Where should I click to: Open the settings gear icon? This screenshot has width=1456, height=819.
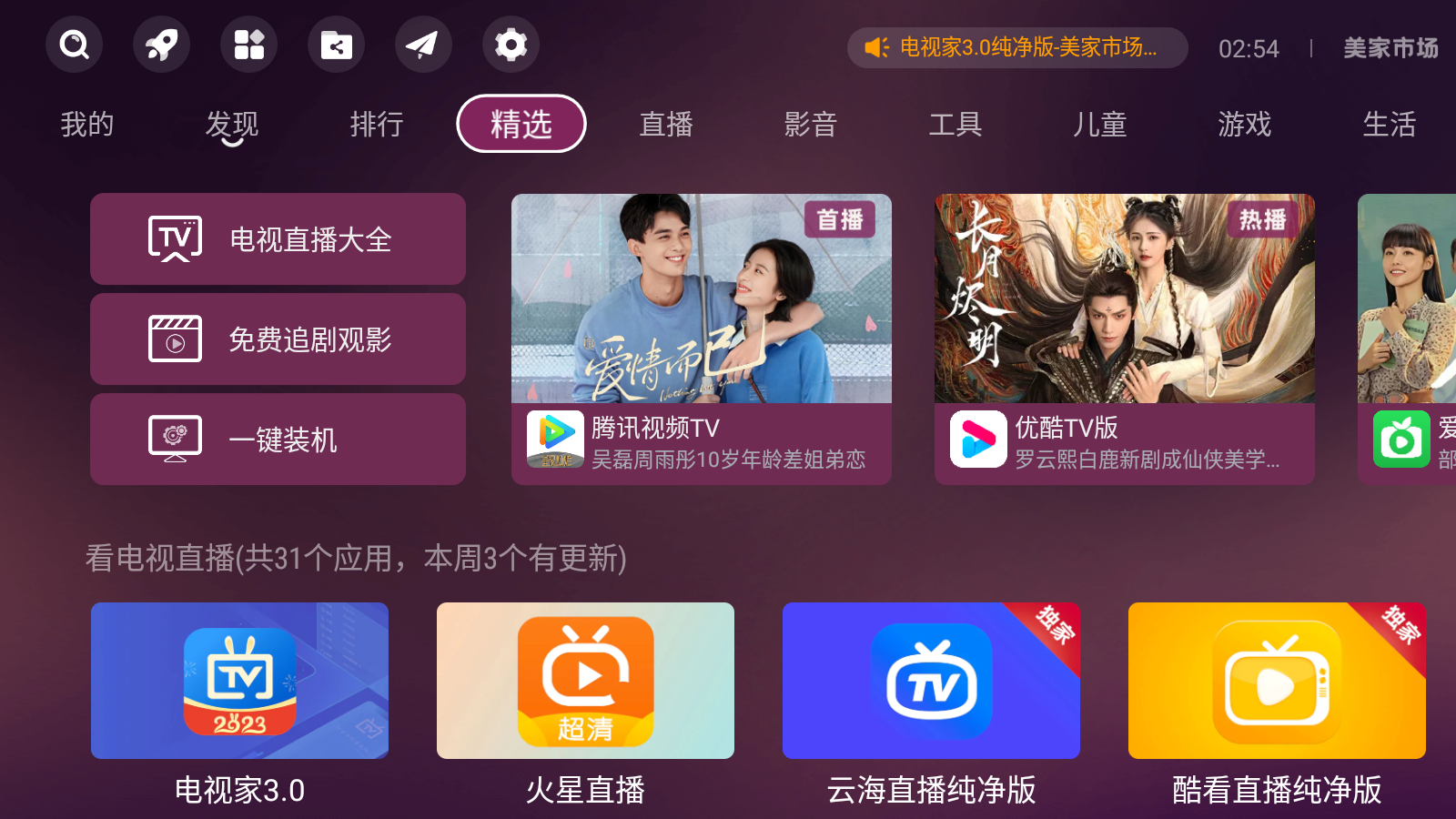tap(511, 44)
